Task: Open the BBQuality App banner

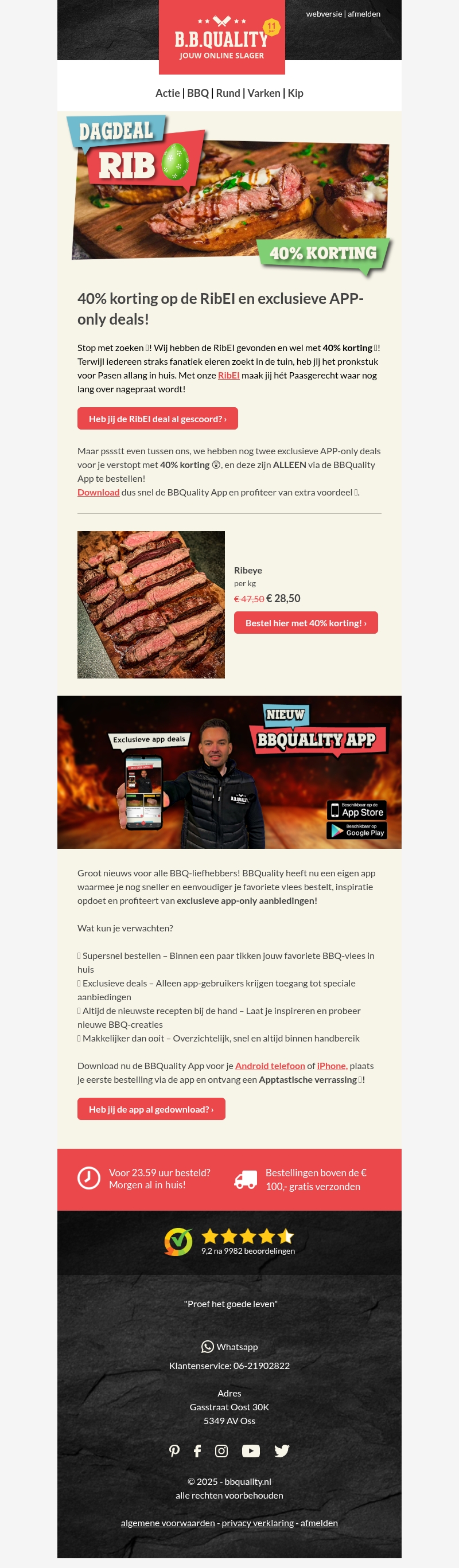Action: click(x=229, y=772)
